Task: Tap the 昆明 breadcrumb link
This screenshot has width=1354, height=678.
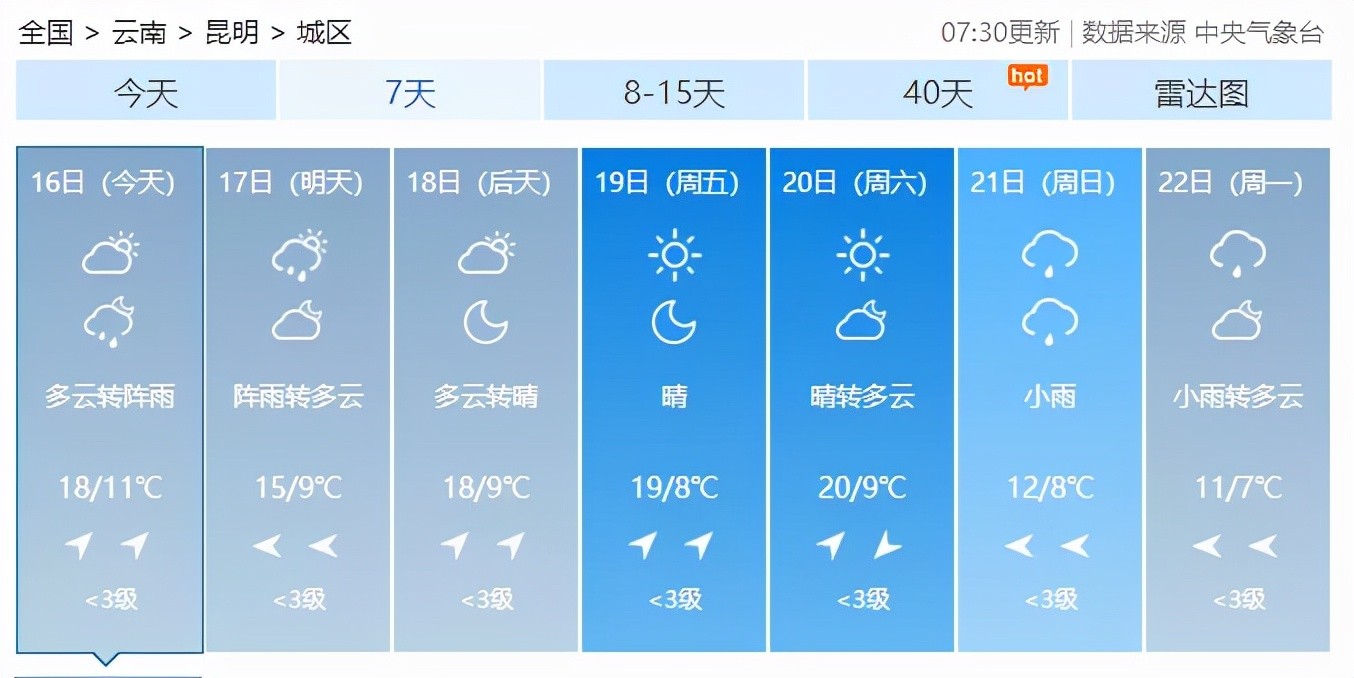Action: click(x=232, y=32)
